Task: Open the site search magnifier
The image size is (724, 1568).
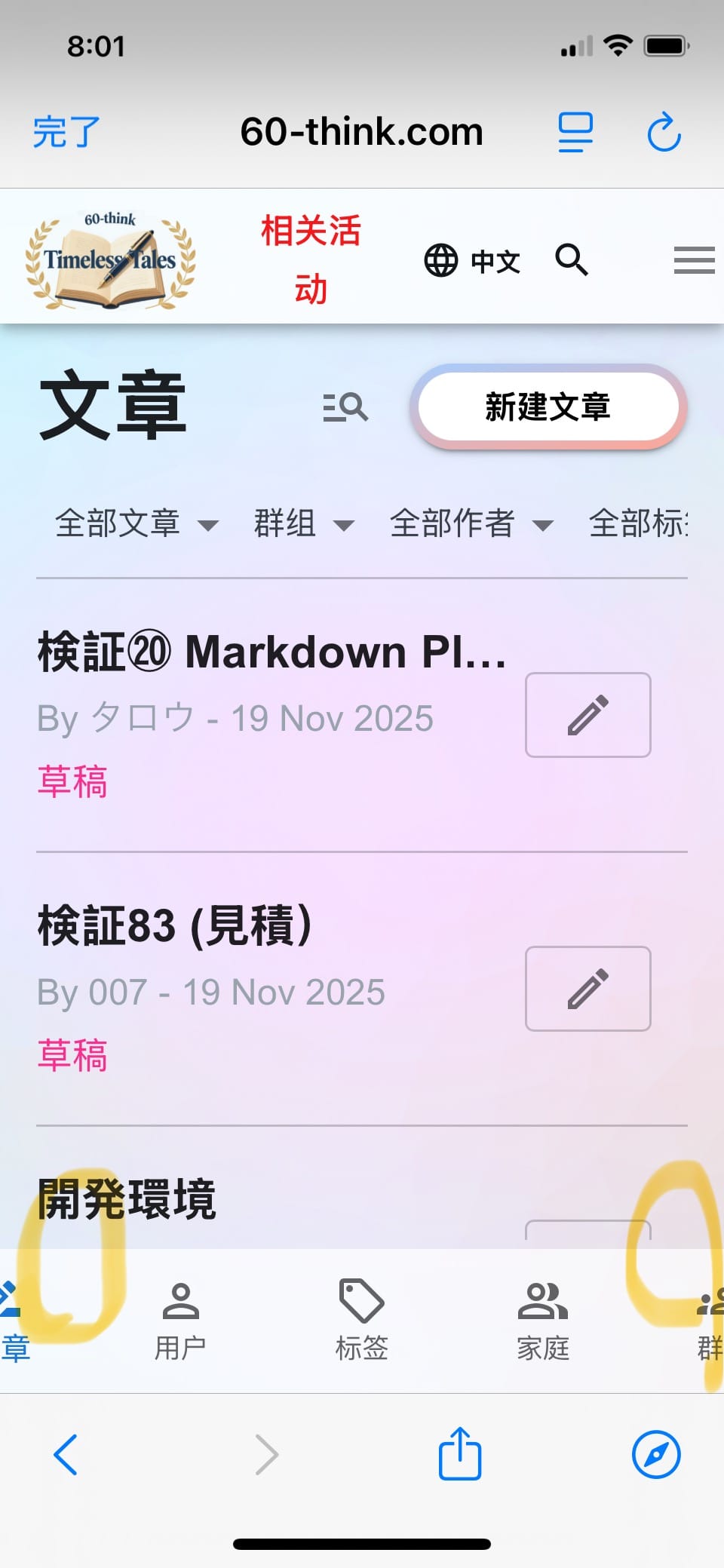Action: [x=572, y=260]
